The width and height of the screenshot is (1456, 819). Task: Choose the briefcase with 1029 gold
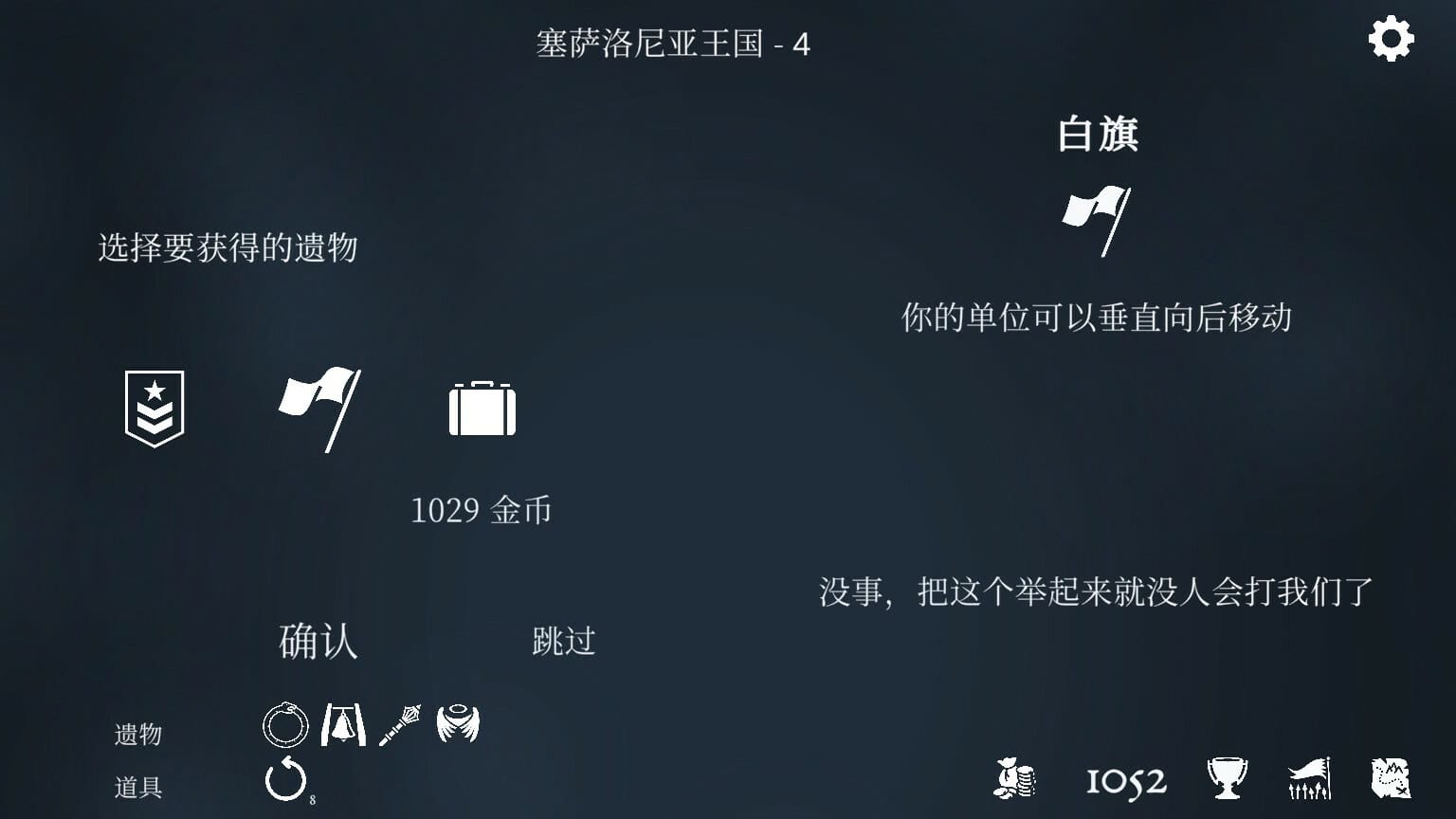point(482,409)
